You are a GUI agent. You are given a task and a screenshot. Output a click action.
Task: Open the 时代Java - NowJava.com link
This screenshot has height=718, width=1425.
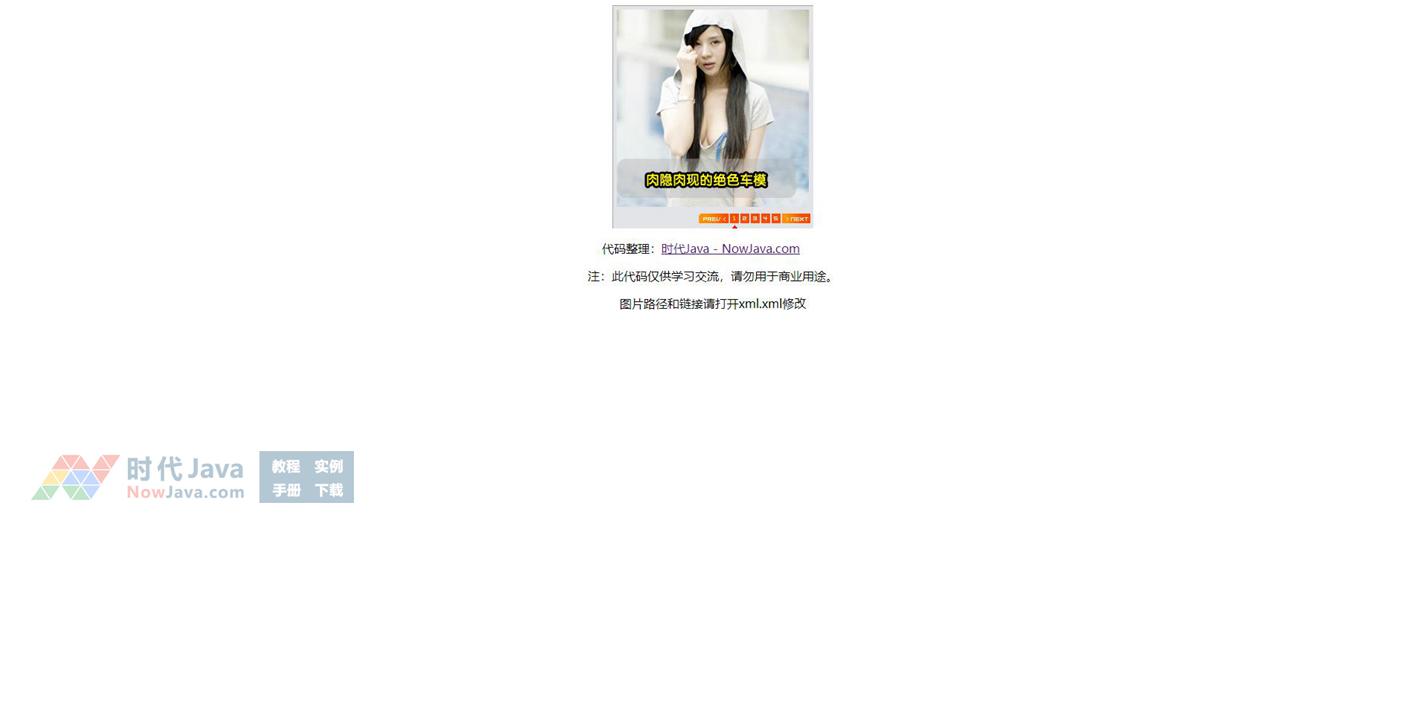point(730,249)
